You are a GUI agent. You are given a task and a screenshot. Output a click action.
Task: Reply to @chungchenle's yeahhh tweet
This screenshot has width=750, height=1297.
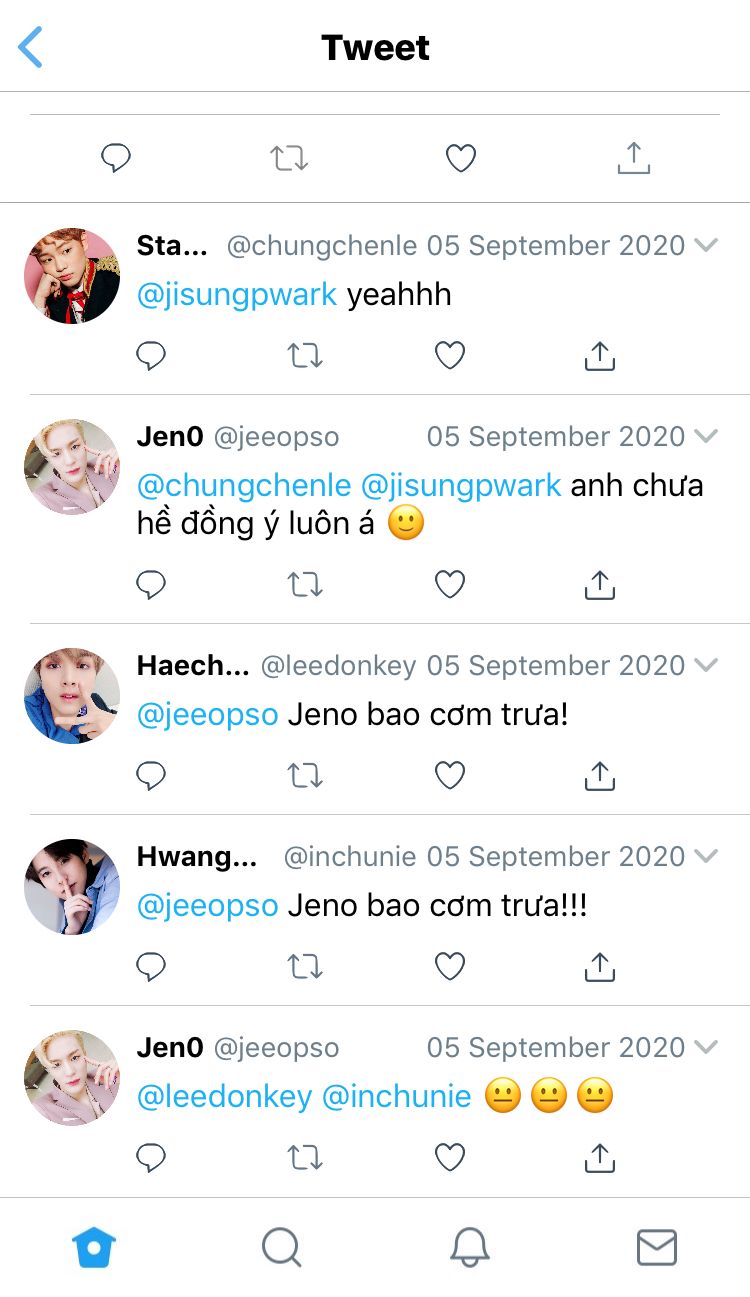point(151,356)
